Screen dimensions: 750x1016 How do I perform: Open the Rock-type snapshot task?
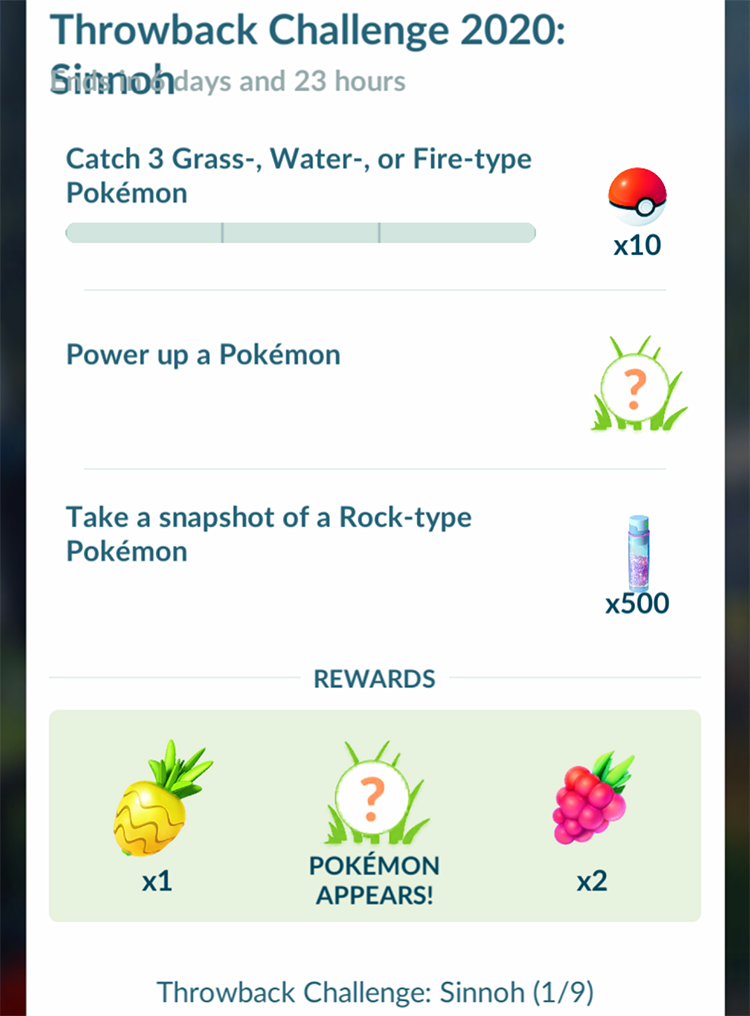[268, 534]
